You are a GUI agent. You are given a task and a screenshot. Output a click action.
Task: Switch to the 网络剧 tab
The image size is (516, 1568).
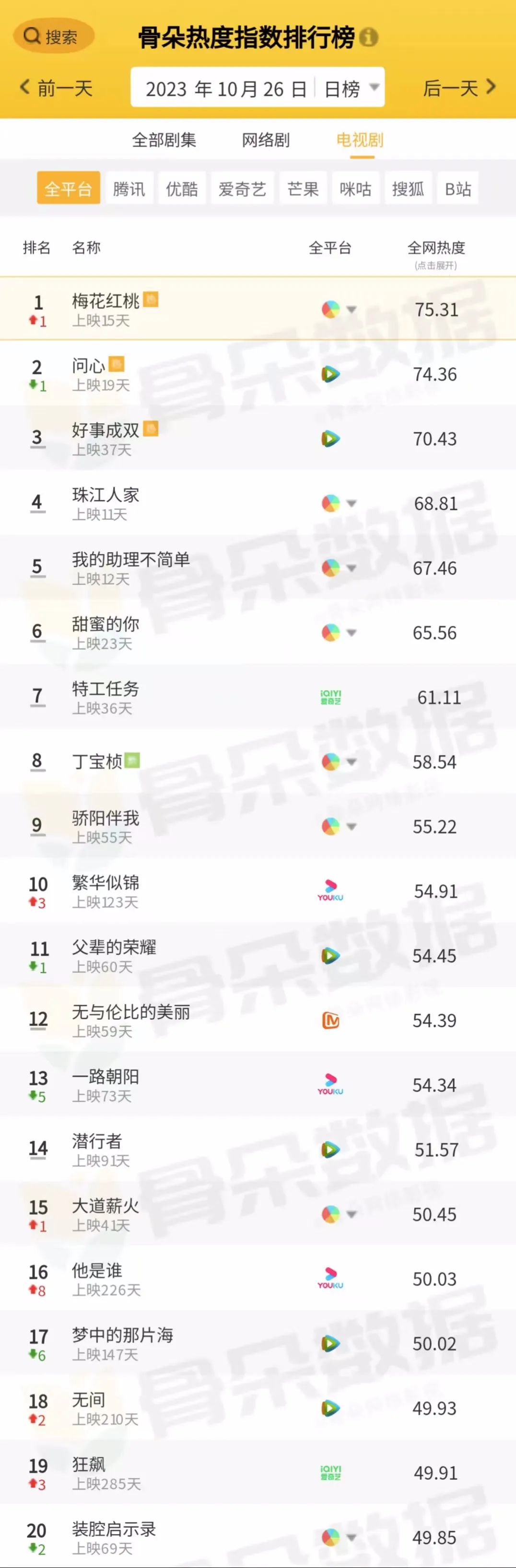pos(266,140)
